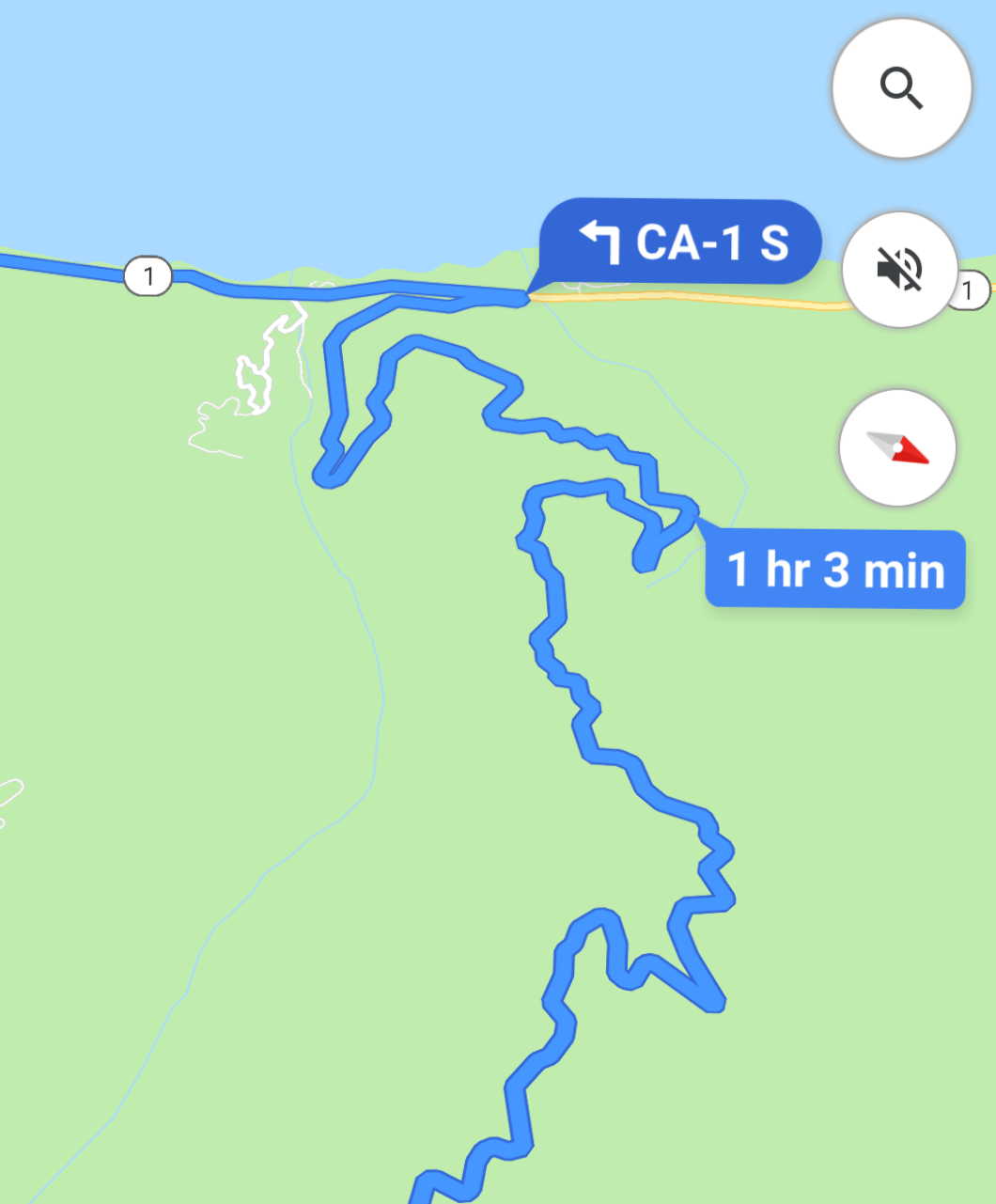Unmute voice guidance with the speaker button

tap(899, 270)
